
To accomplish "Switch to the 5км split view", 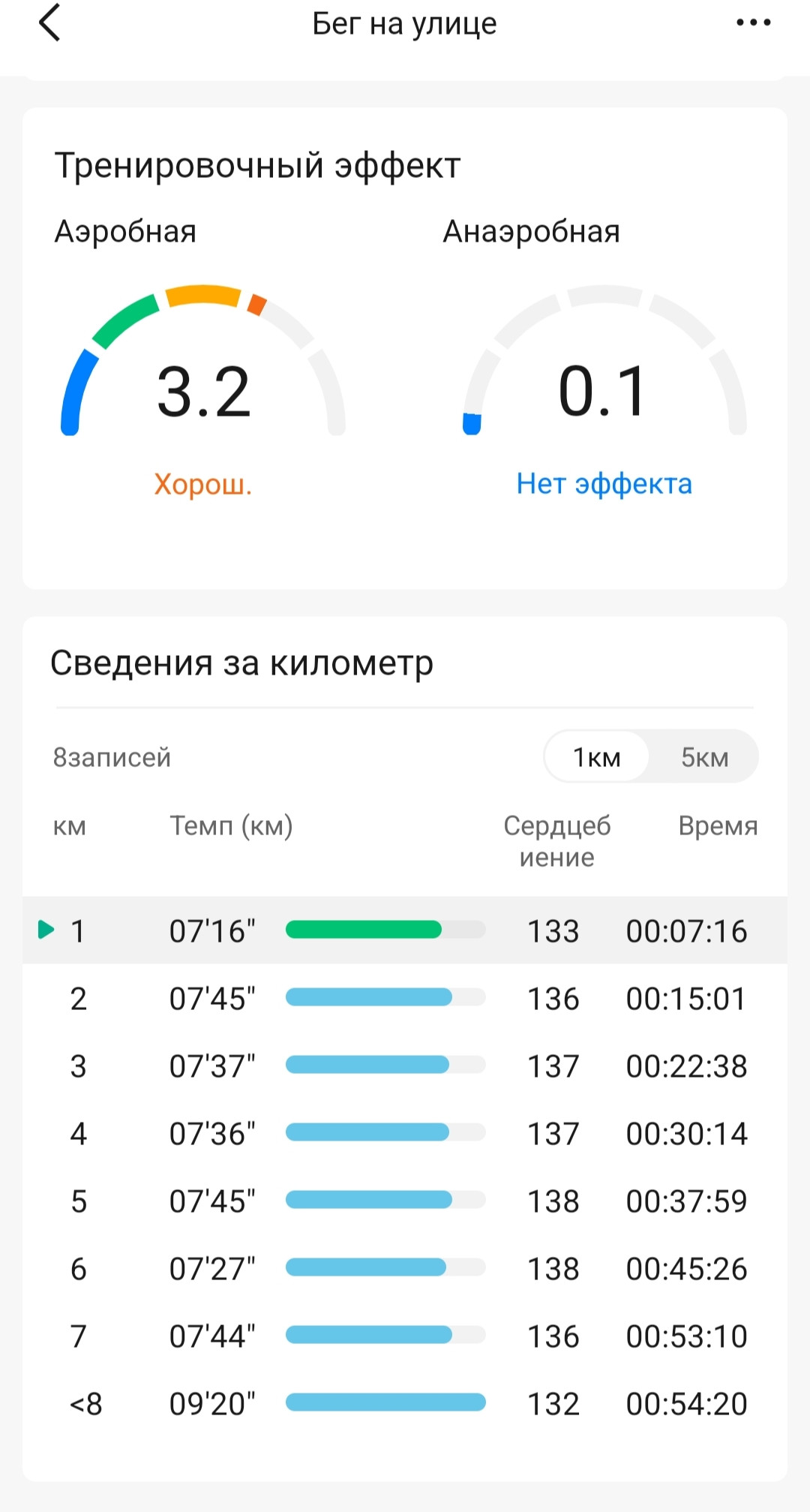I will (704, 757).
